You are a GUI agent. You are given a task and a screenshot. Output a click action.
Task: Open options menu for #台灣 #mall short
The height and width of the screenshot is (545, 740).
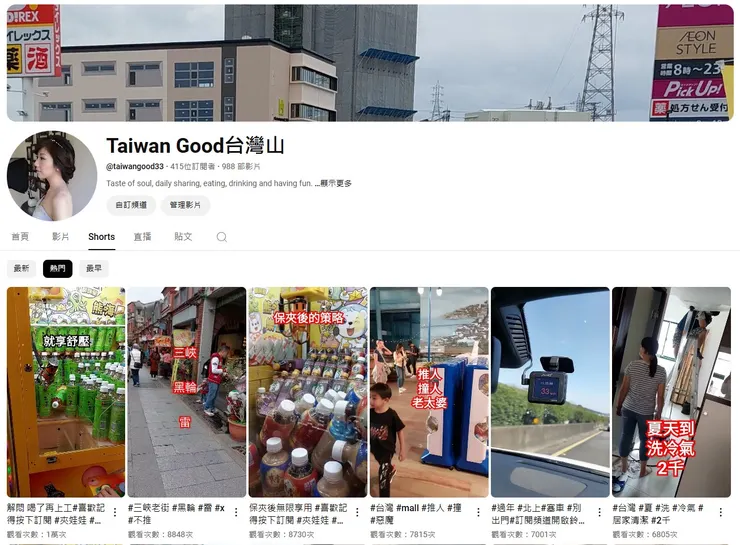(478, 512)
